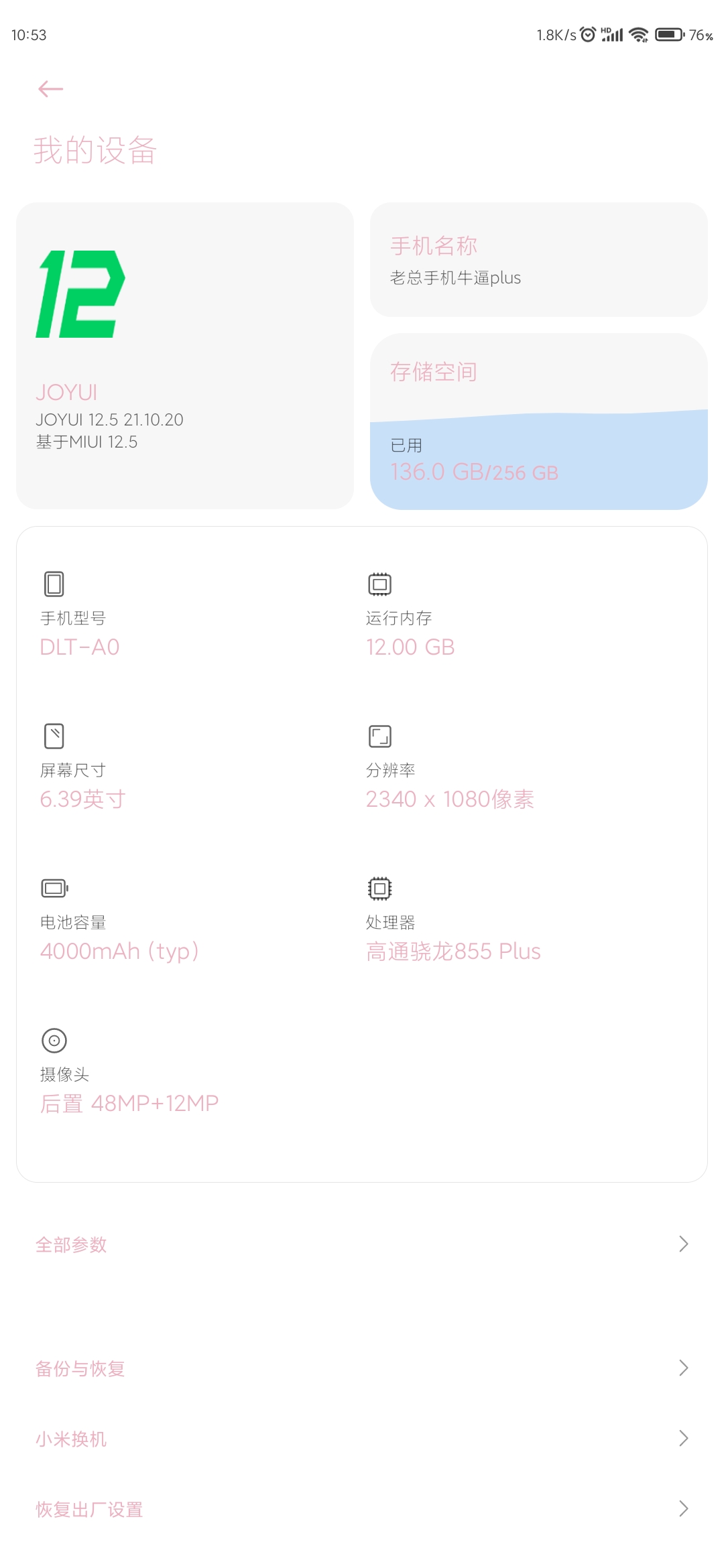This screenshot has width=724, height=1568.
Task: Open the 手机名称 card
Action: pos(539,260)
